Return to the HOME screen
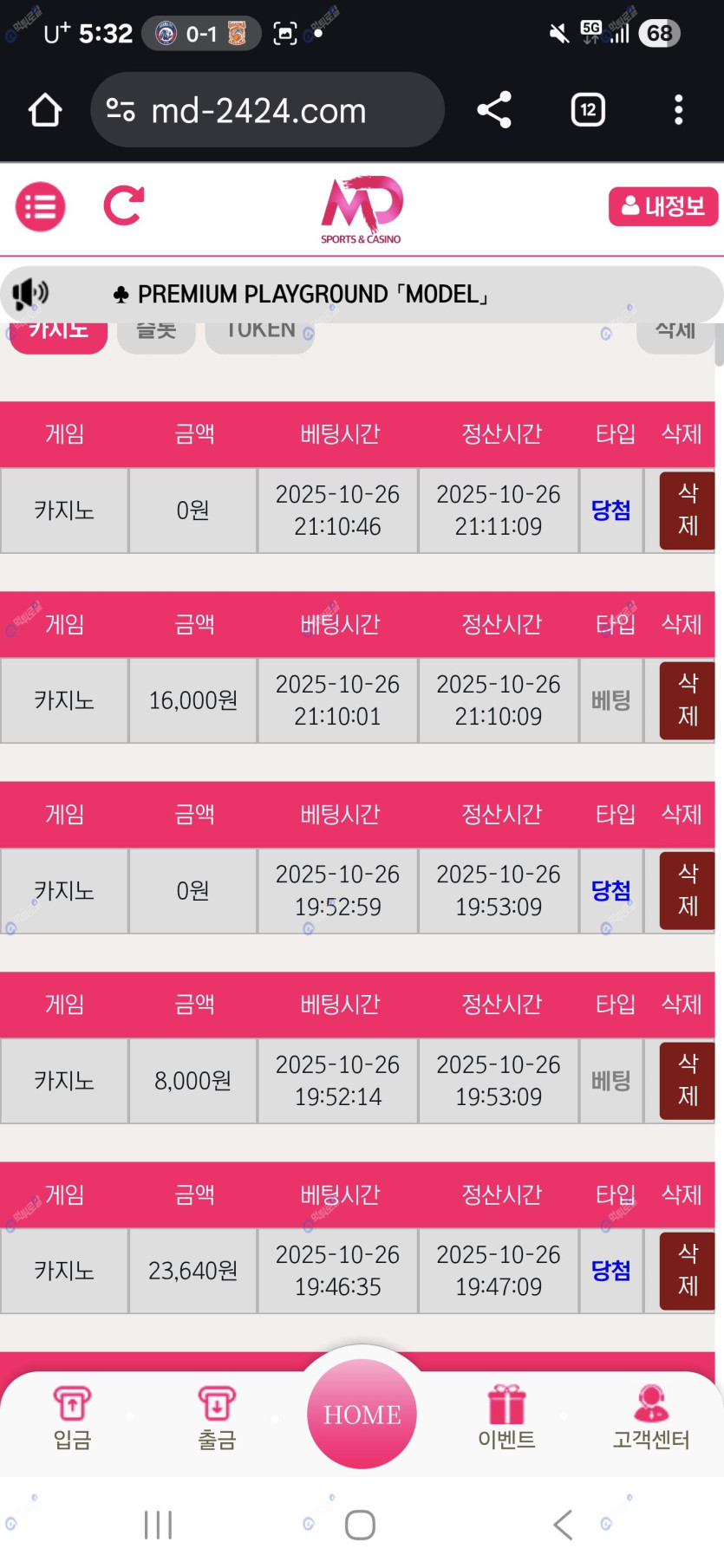This screenshot has height=1568, width=724. pyautogui.click(x=362, y=1414)
